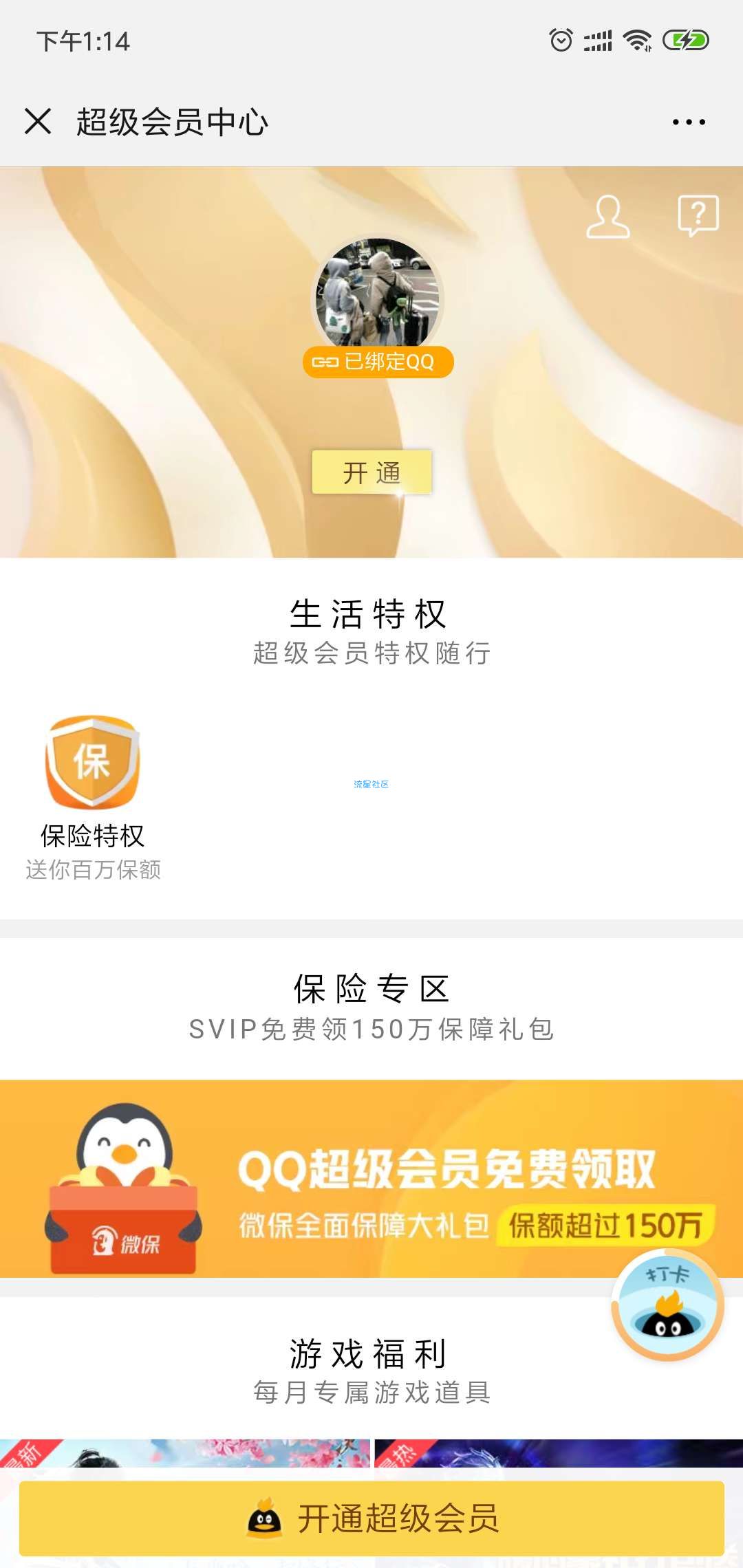Open 保险特权 privilege
Screen dimensions: 743x1568
[93, 796]
